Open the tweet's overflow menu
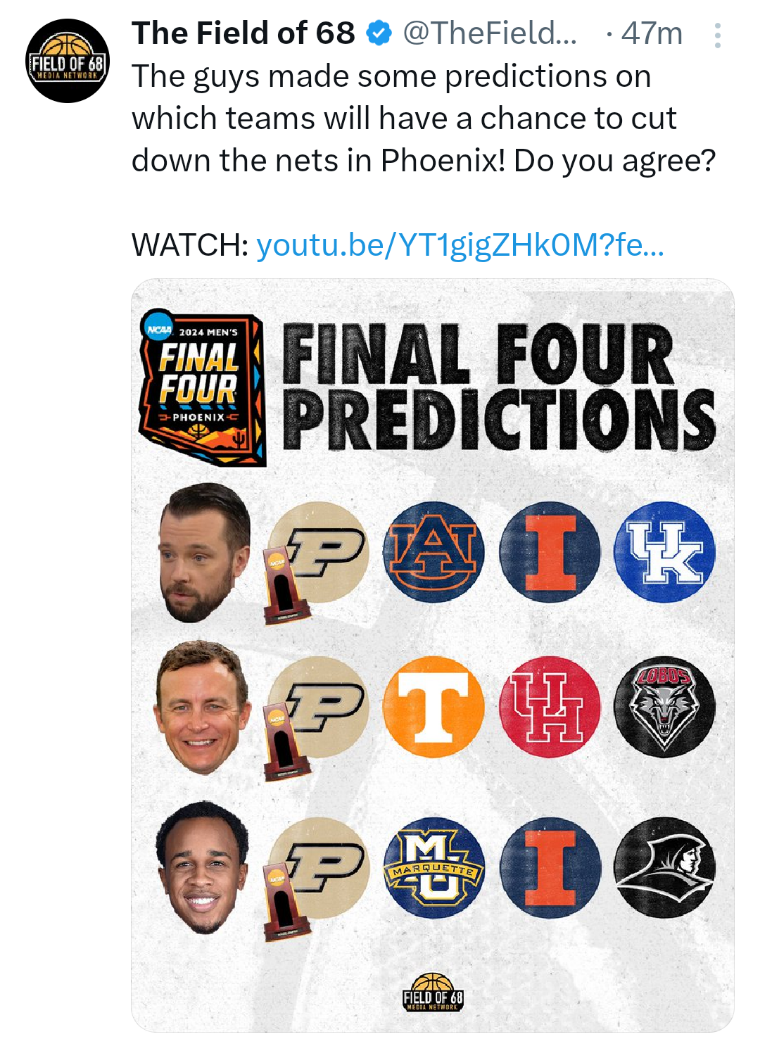Image resolution: width=760 pixels, height=1043 pixels. click(x=716, y=36)
